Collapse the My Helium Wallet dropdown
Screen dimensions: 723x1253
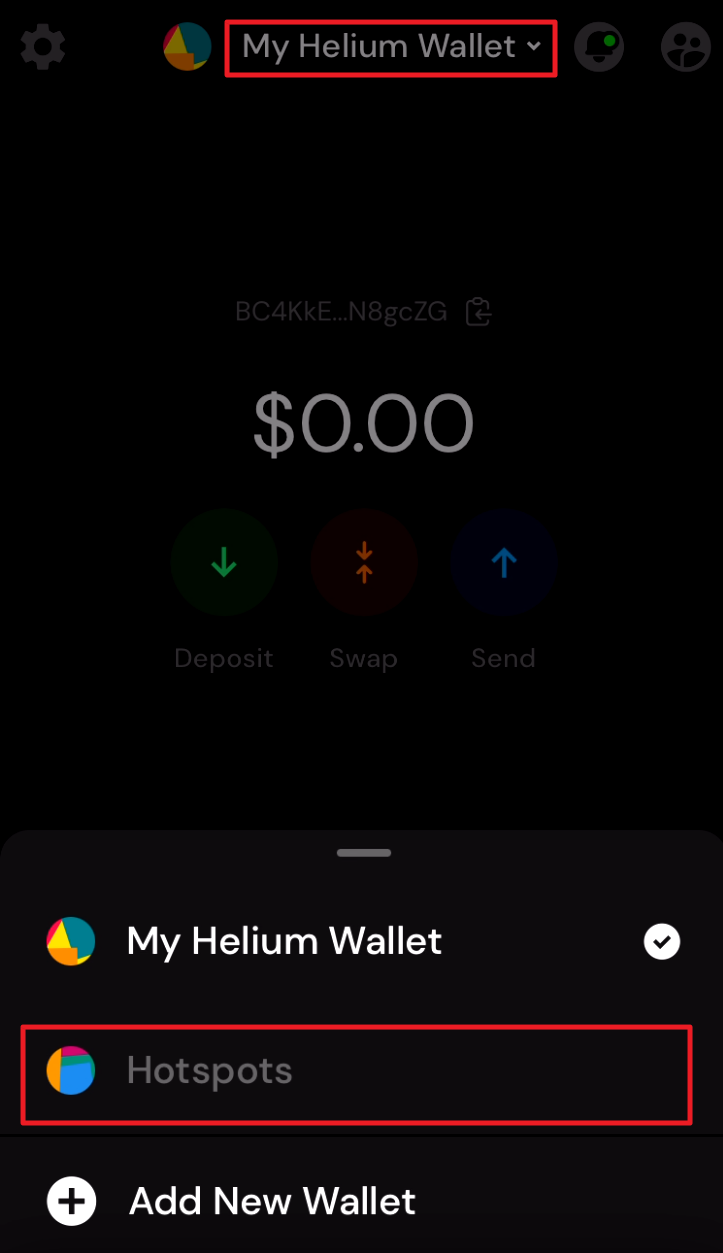[x=391, y=47]
